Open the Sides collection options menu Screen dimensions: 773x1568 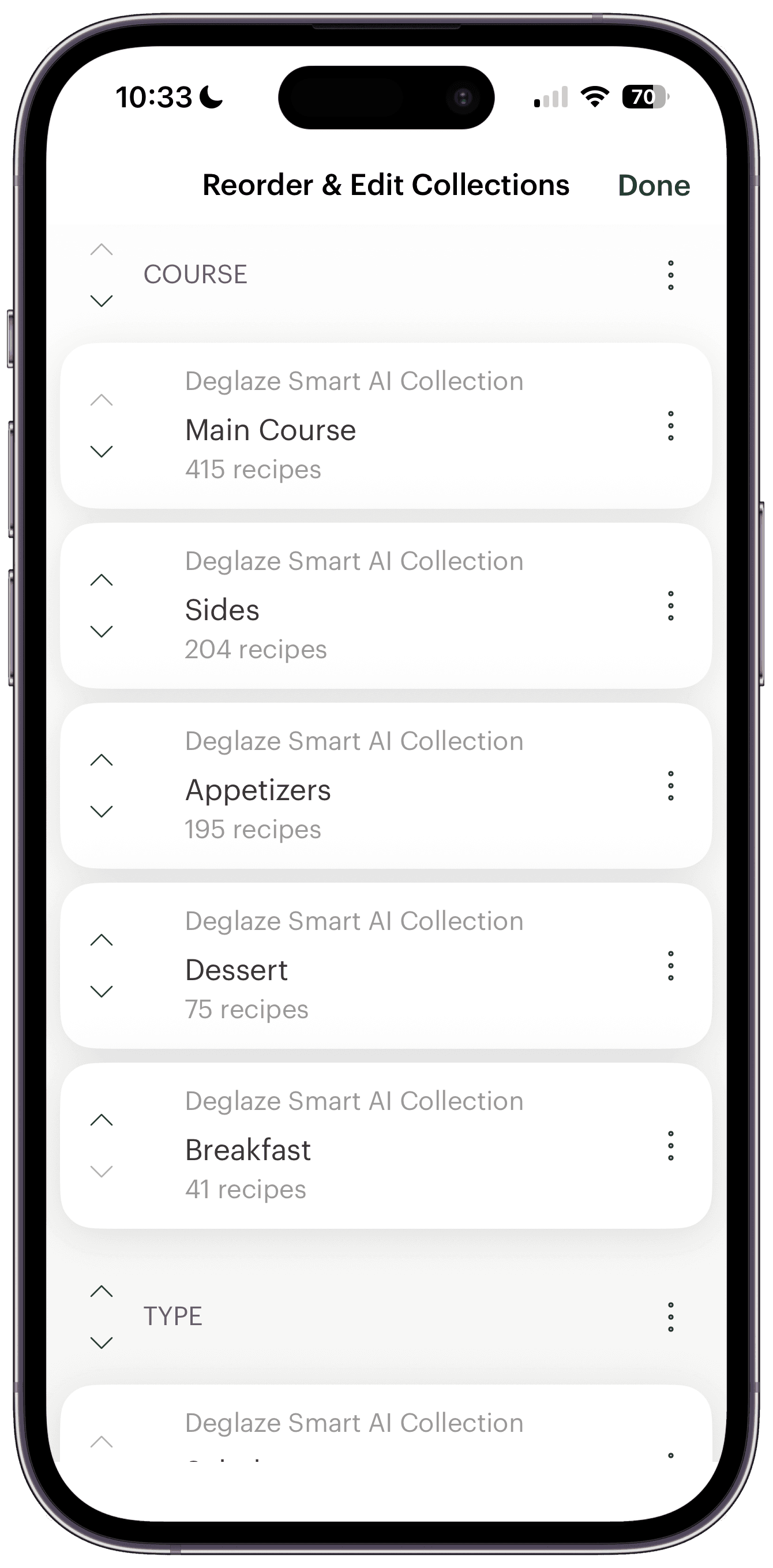pos(671,605)
